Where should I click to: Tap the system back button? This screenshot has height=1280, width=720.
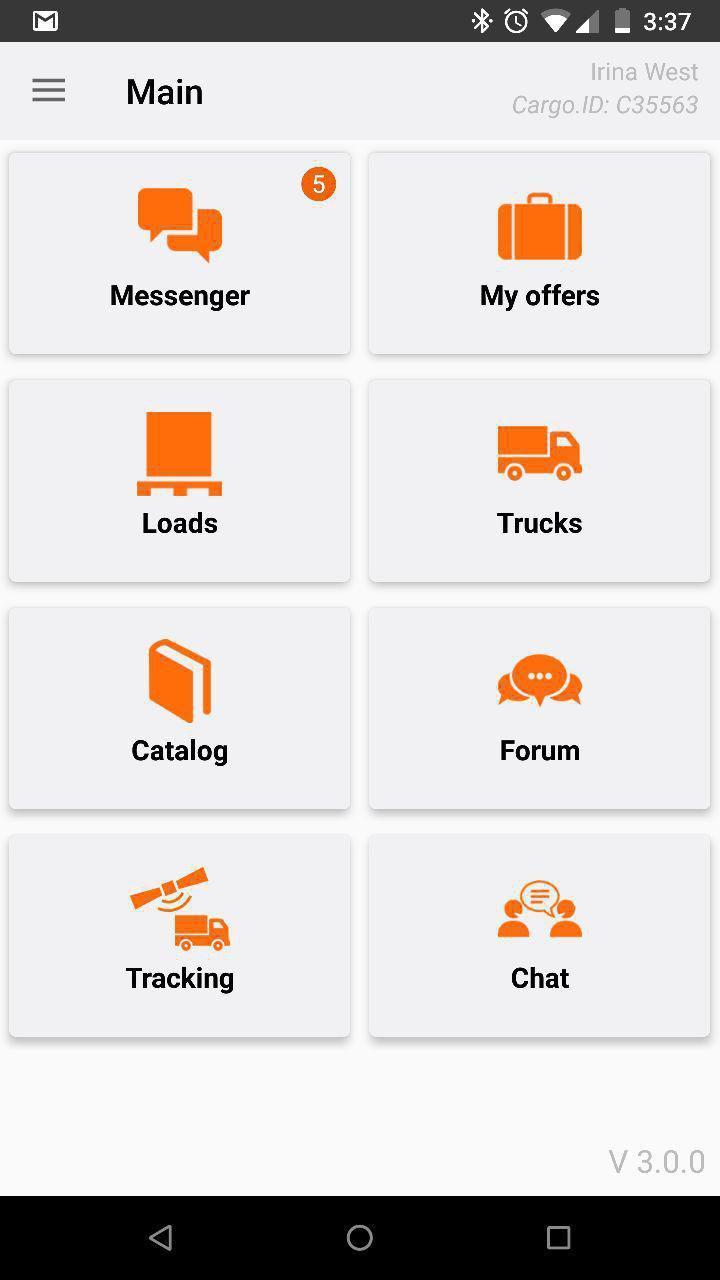(x=160, y=1238)
